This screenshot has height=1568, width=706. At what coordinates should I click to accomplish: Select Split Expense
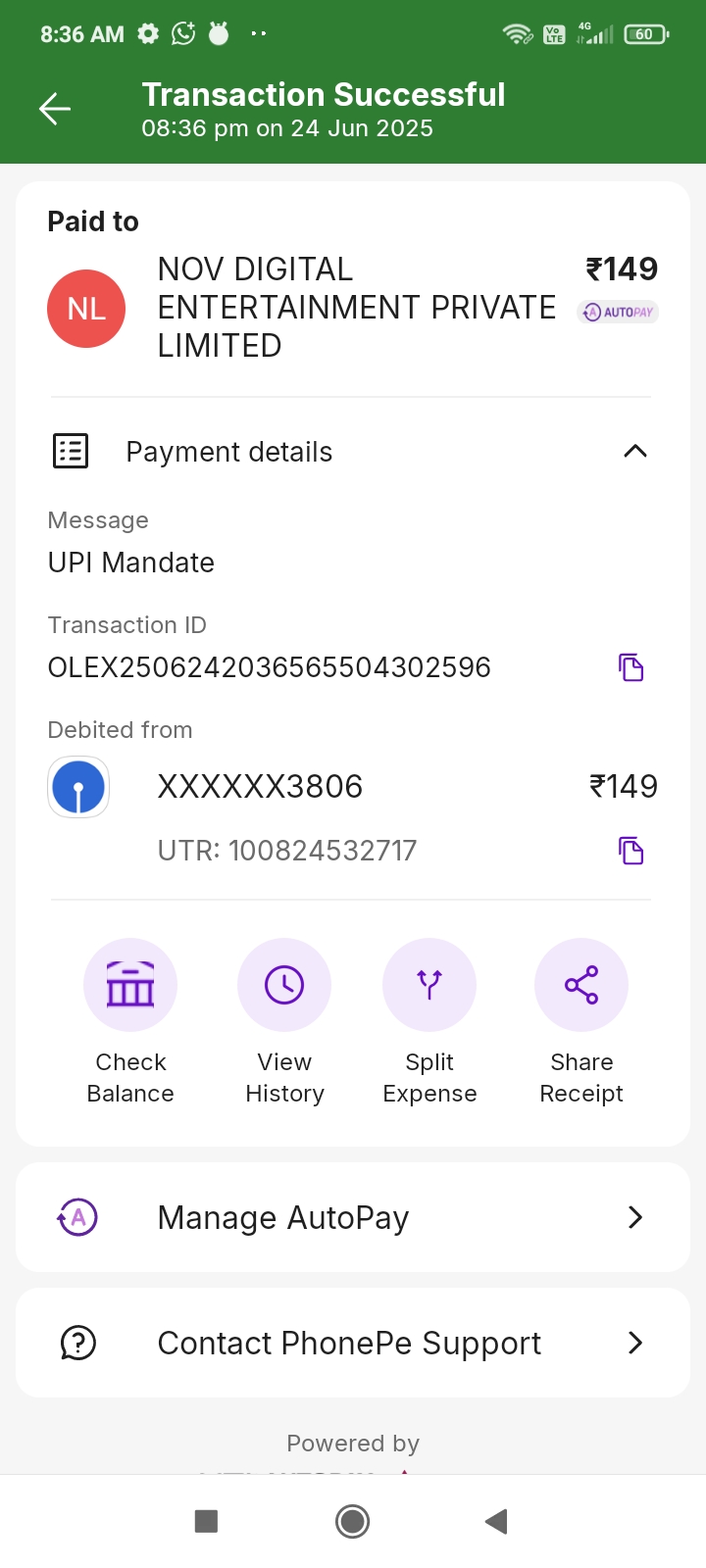(429, 985)
